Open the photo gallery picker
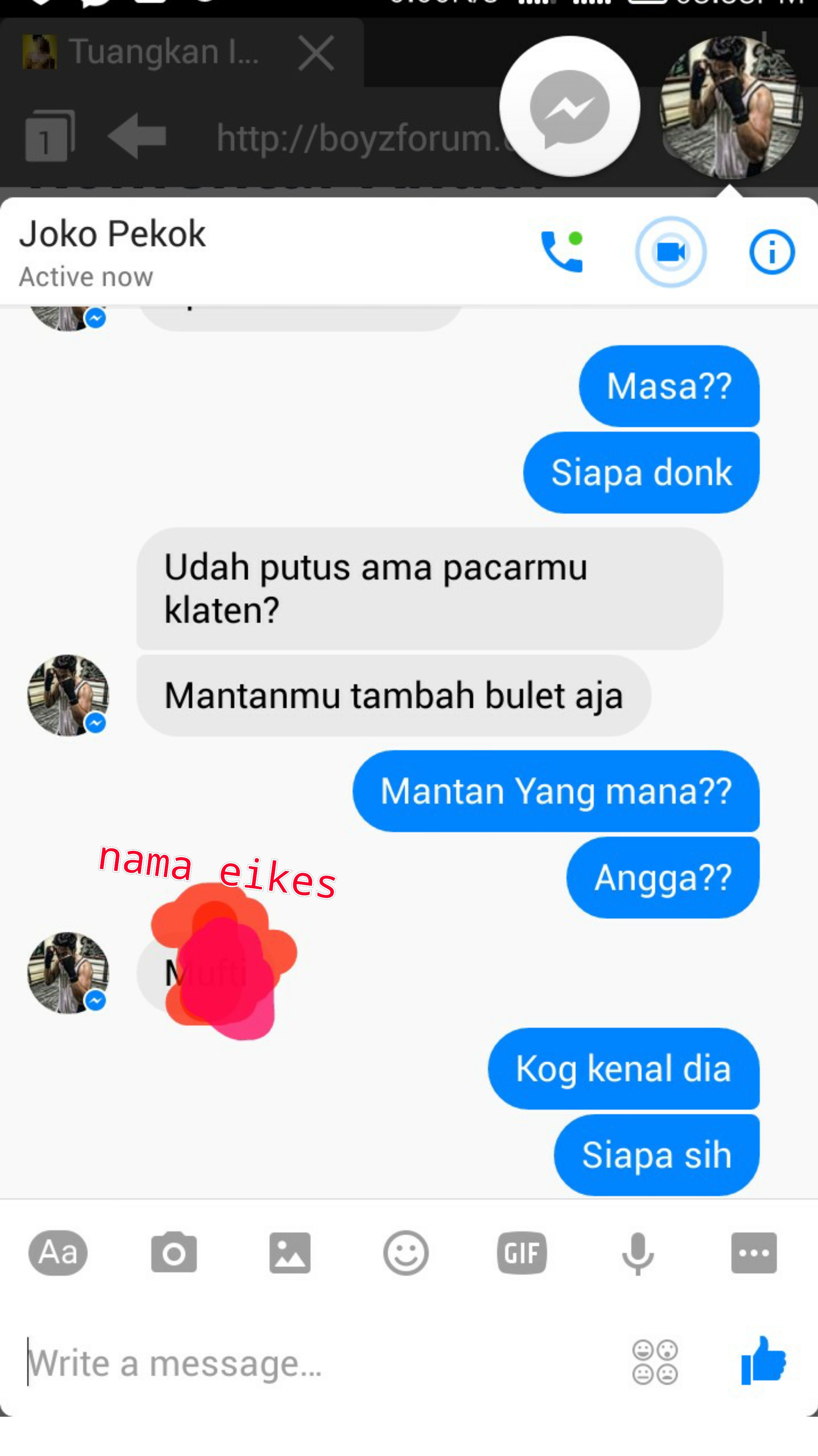 (x=290, y=1253)
